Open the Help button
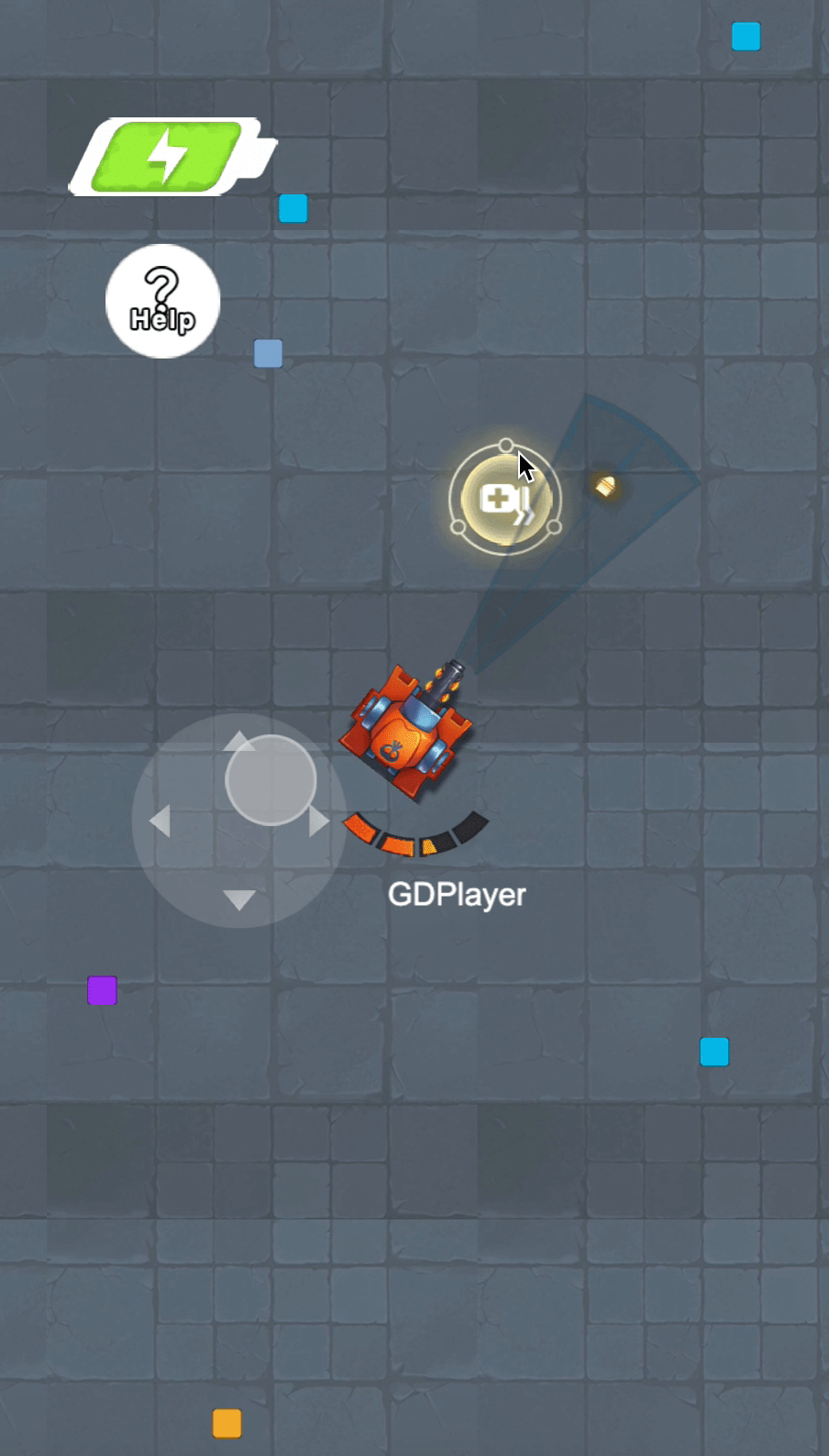Viewport: 829px width, 1456px height. pyautogui.click(x=163, y=301)
